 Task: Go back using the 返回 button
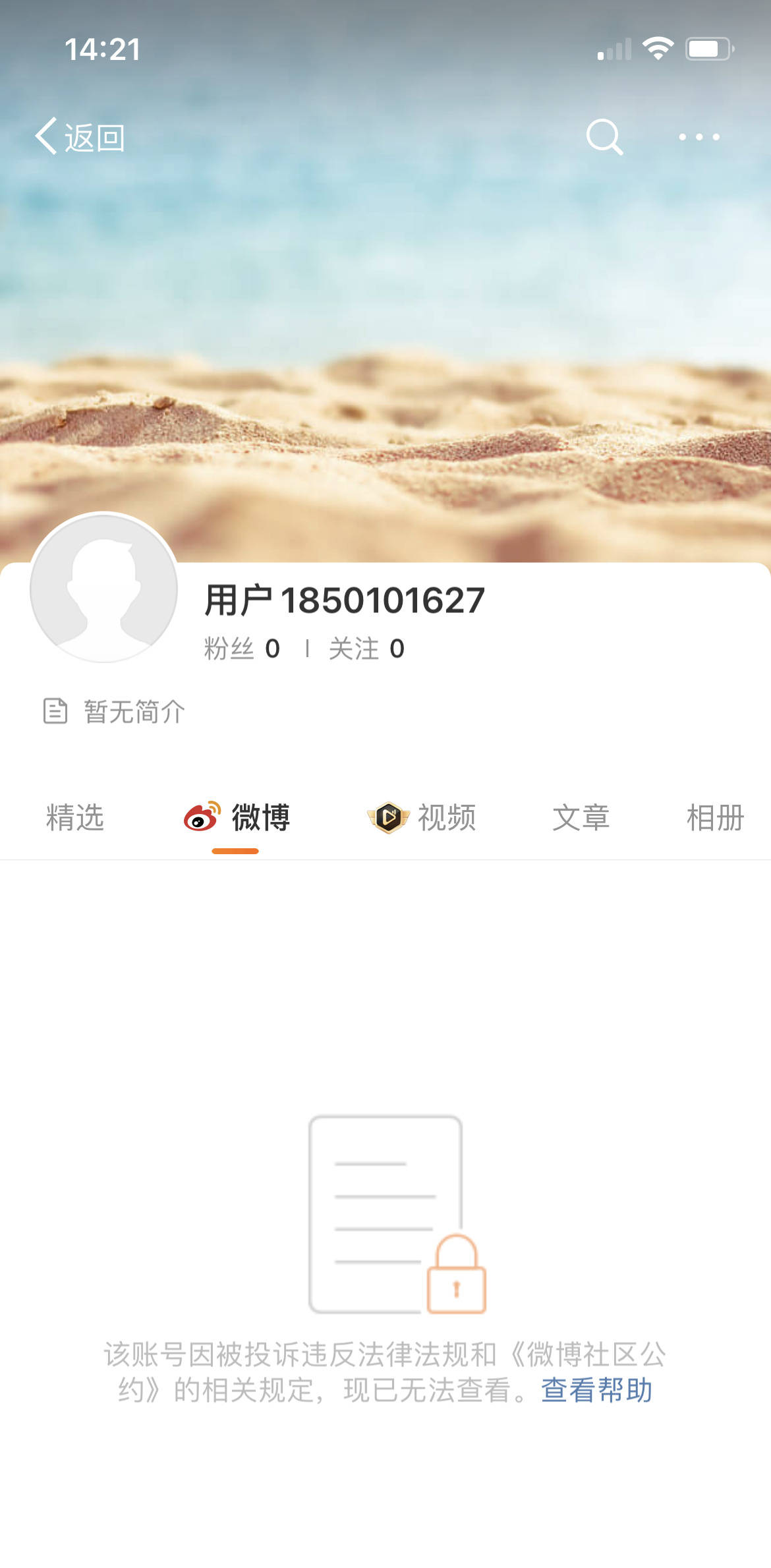tap(80, 137)
